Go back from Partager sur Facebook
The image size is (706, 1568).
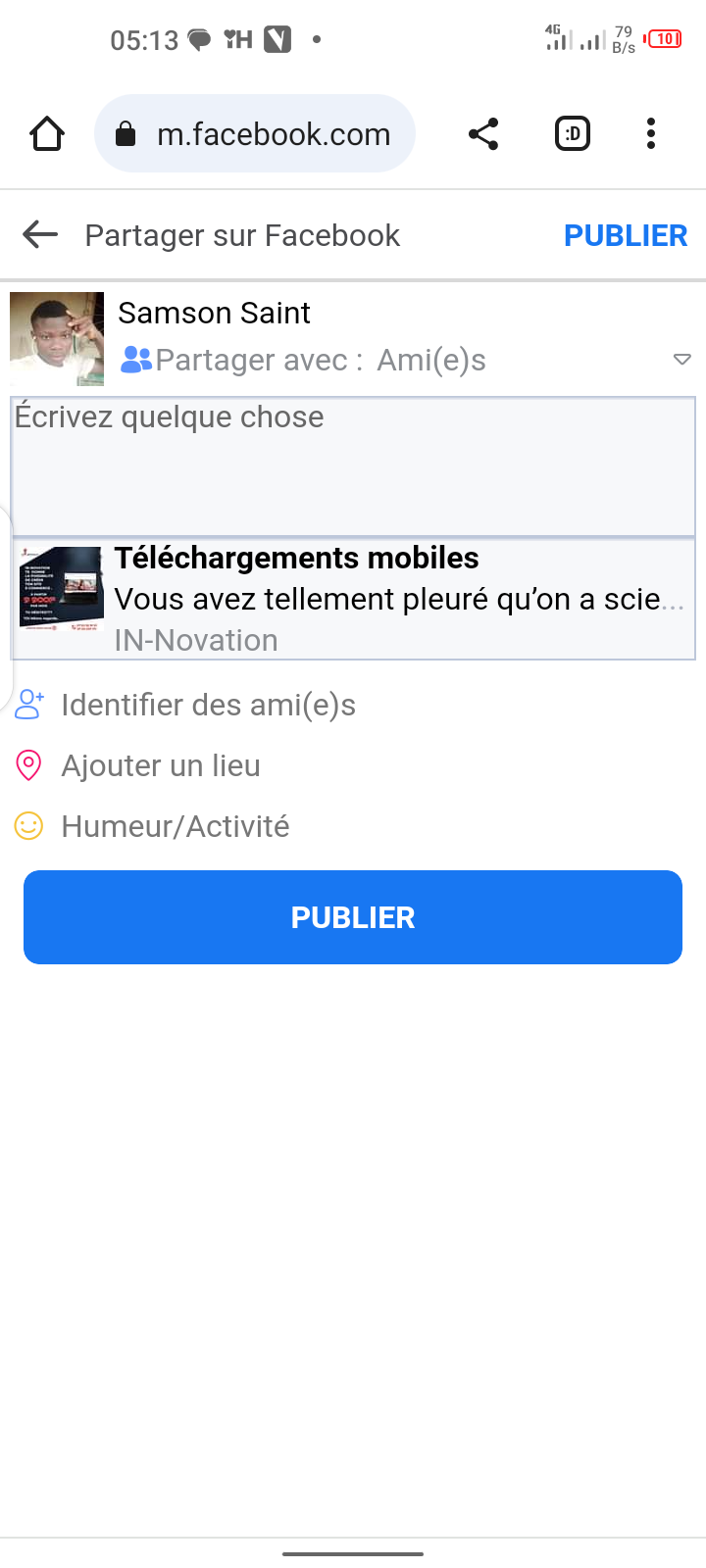coord(40,235)
